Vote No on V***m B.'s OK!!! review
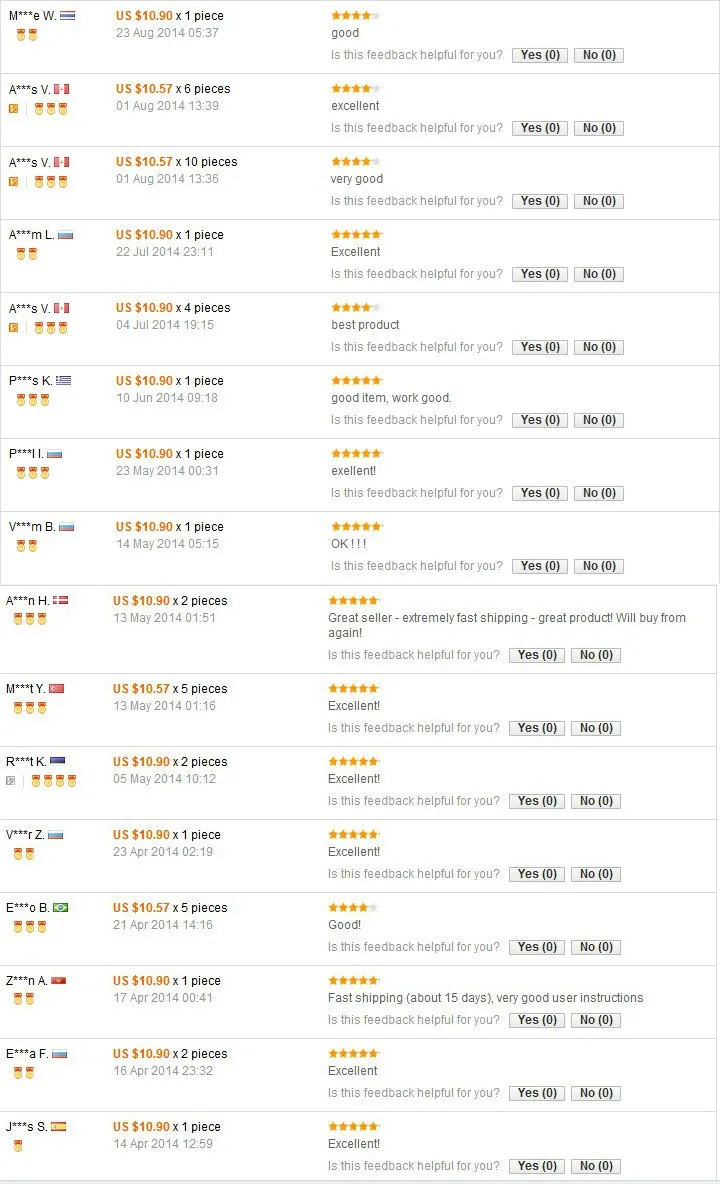720x1184 pixels. tap(598, 566)
